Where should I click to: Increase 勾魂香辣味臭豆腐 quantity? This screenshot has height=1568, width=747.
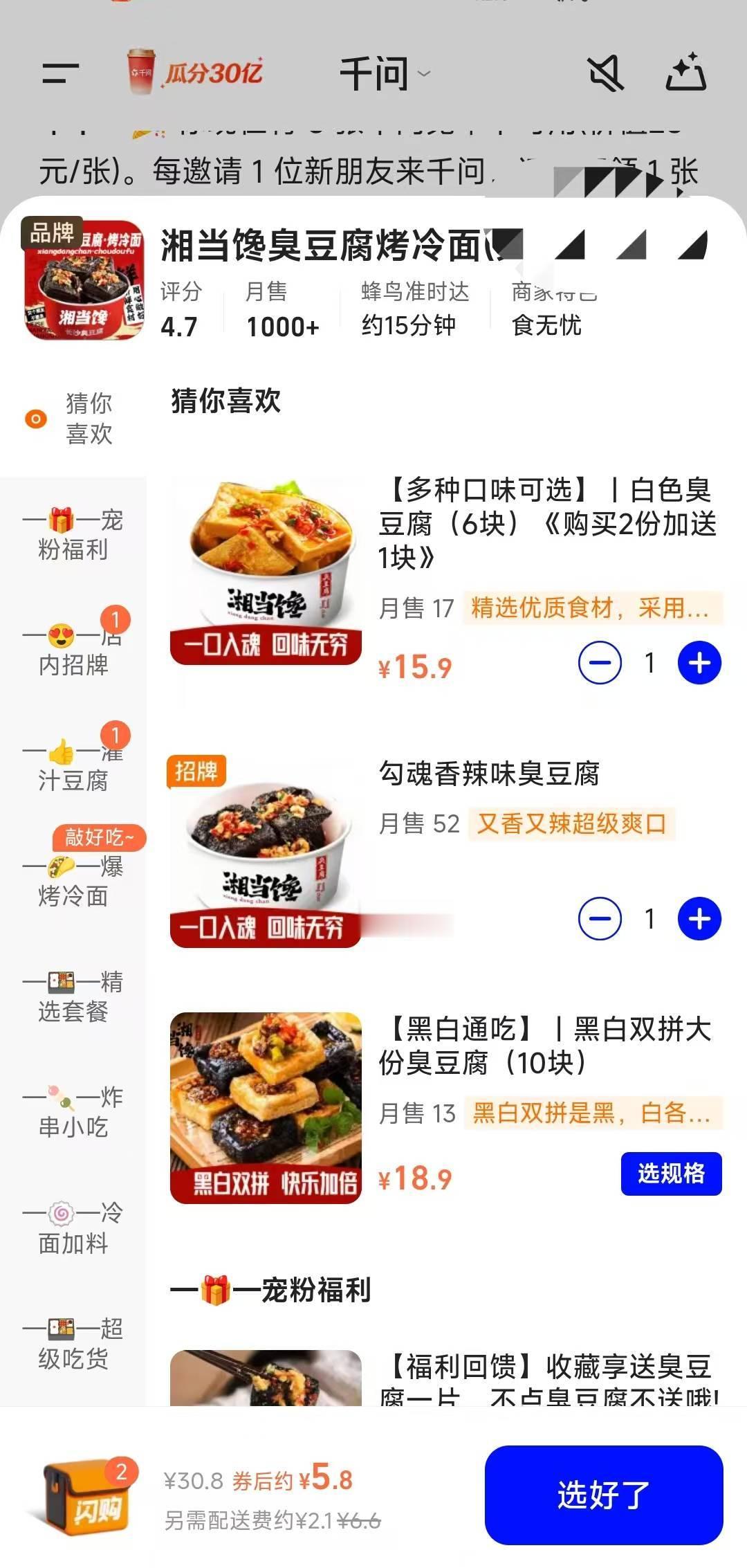[x=699, y=919]
